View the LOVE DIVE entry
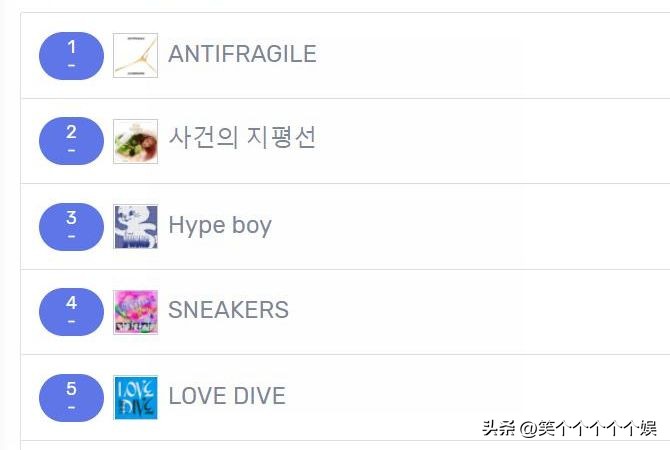Screen dimensions: 670x450 click(227, 396)
